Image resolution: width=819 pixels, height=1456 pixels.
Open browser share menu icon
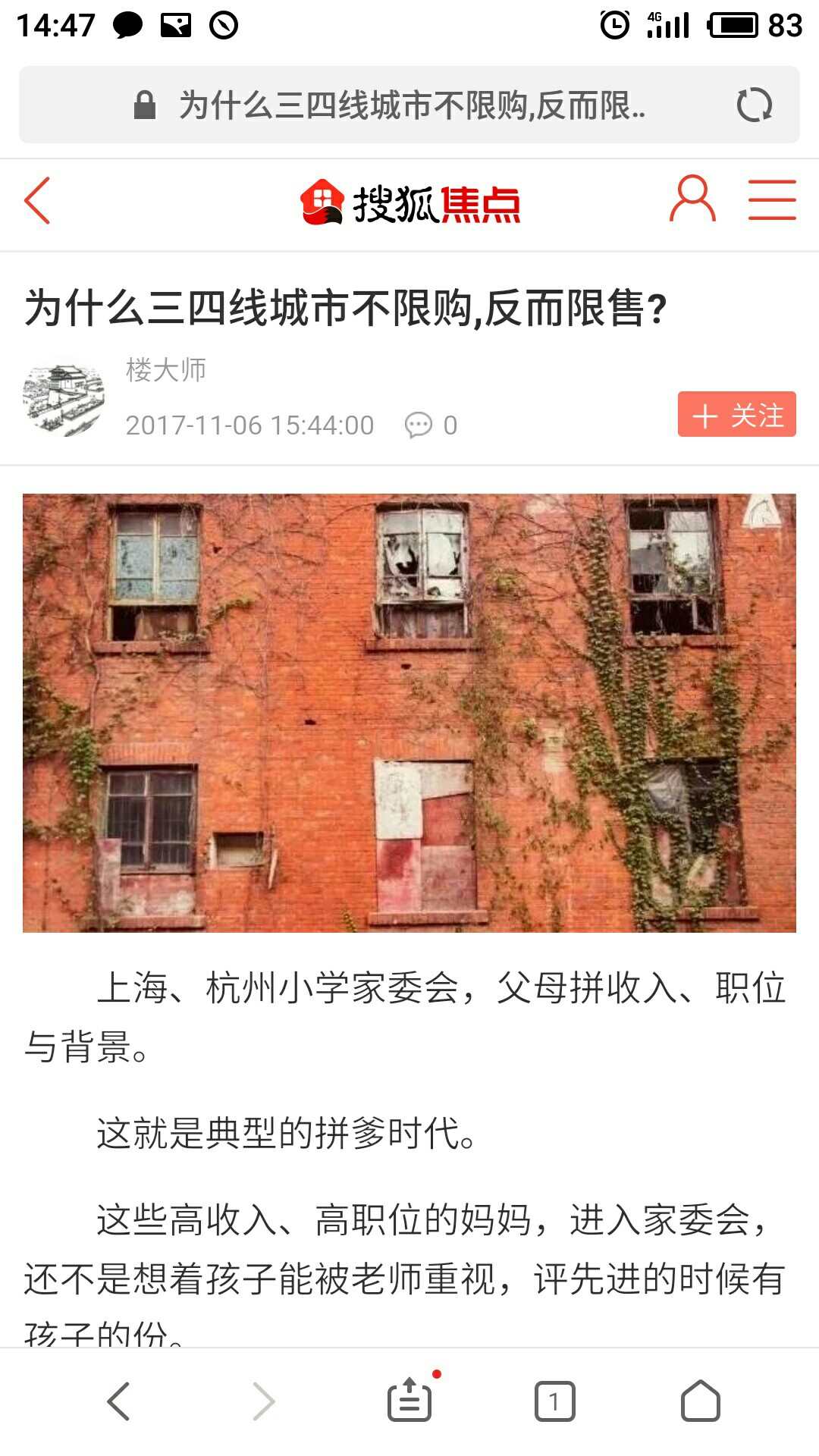409,1400
